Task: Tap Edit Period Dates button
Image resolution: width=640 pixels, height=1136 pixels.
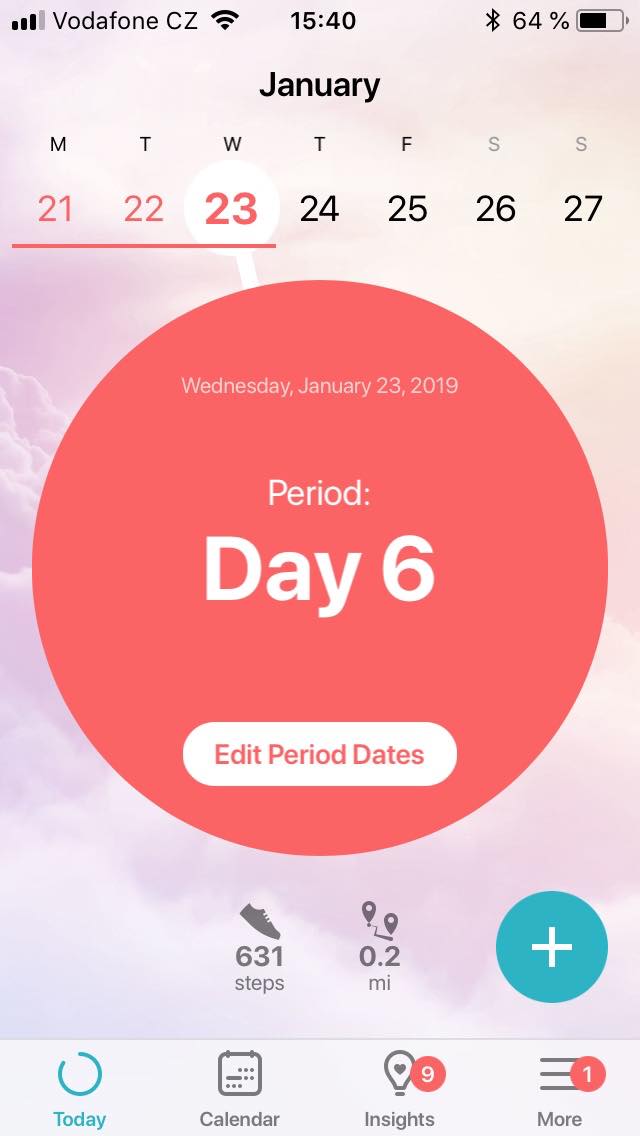Action: (x=320, y=754)
